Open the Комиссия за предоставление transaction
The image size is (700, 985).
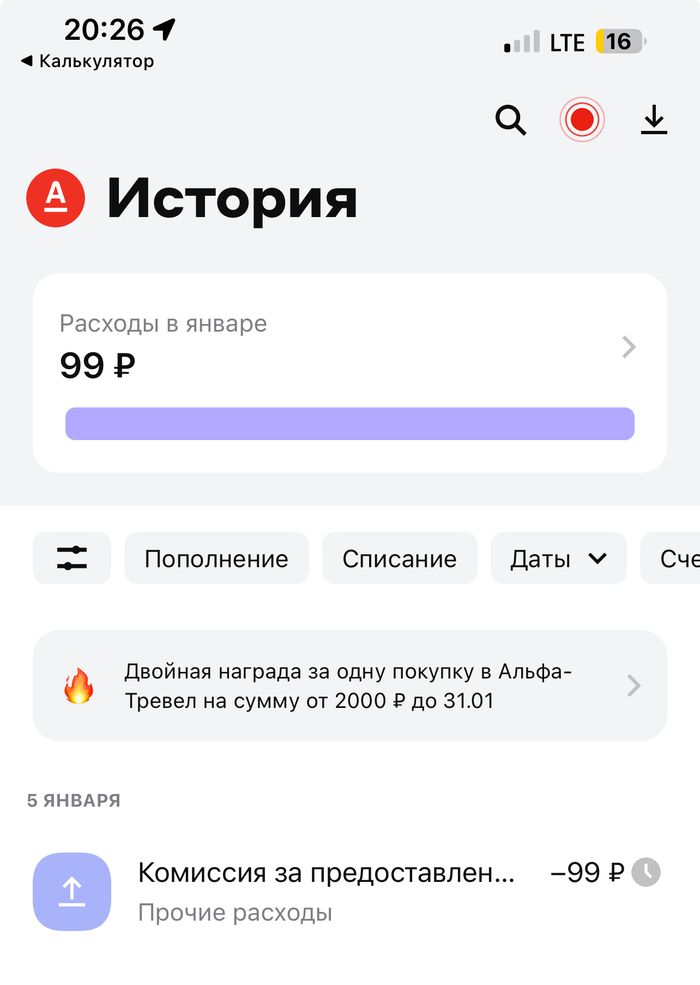pyautogui.click(x=349, y=891)
